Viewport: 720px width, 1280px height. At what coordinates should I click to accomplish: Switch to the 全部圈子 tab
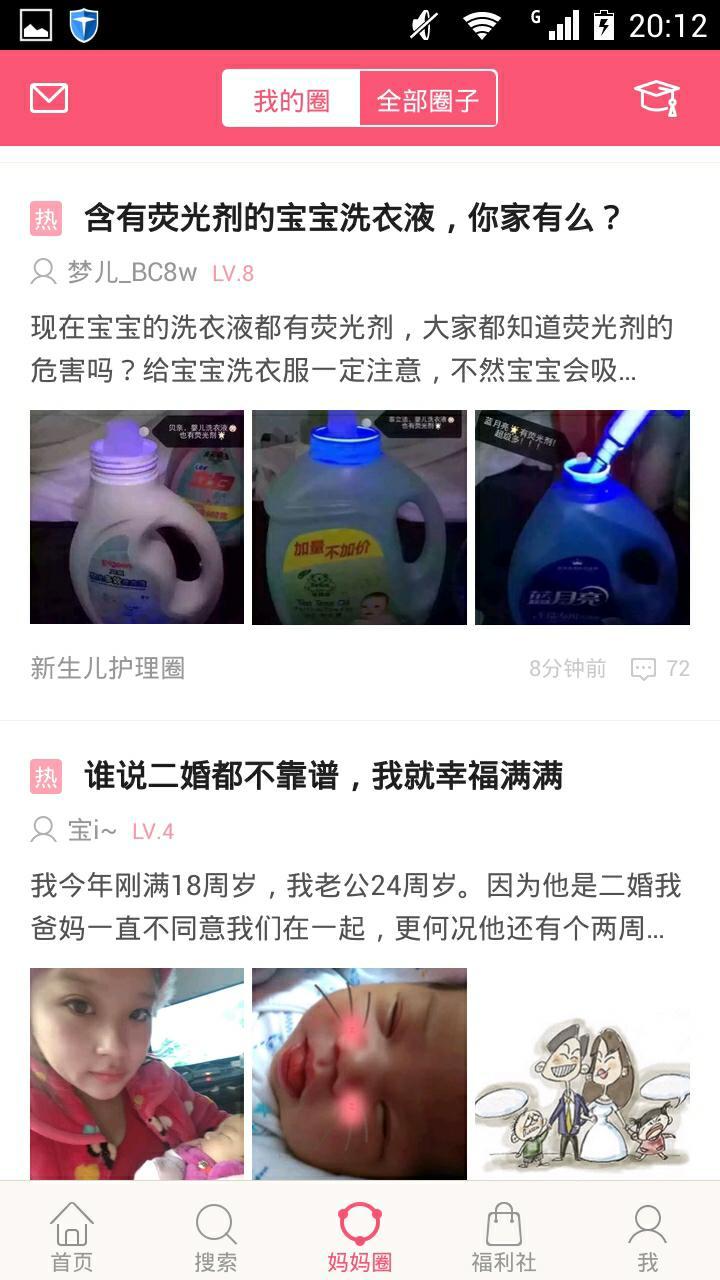pos(428,99)
